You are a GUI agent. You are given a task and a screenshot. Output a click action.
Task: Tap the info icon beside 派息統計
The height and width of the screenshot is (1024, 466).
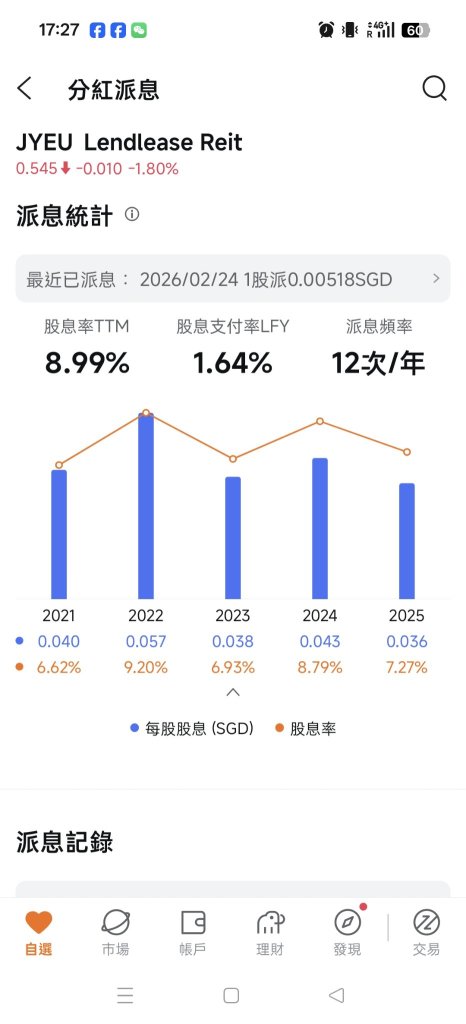pyautogui.click(x=132, y=214)
